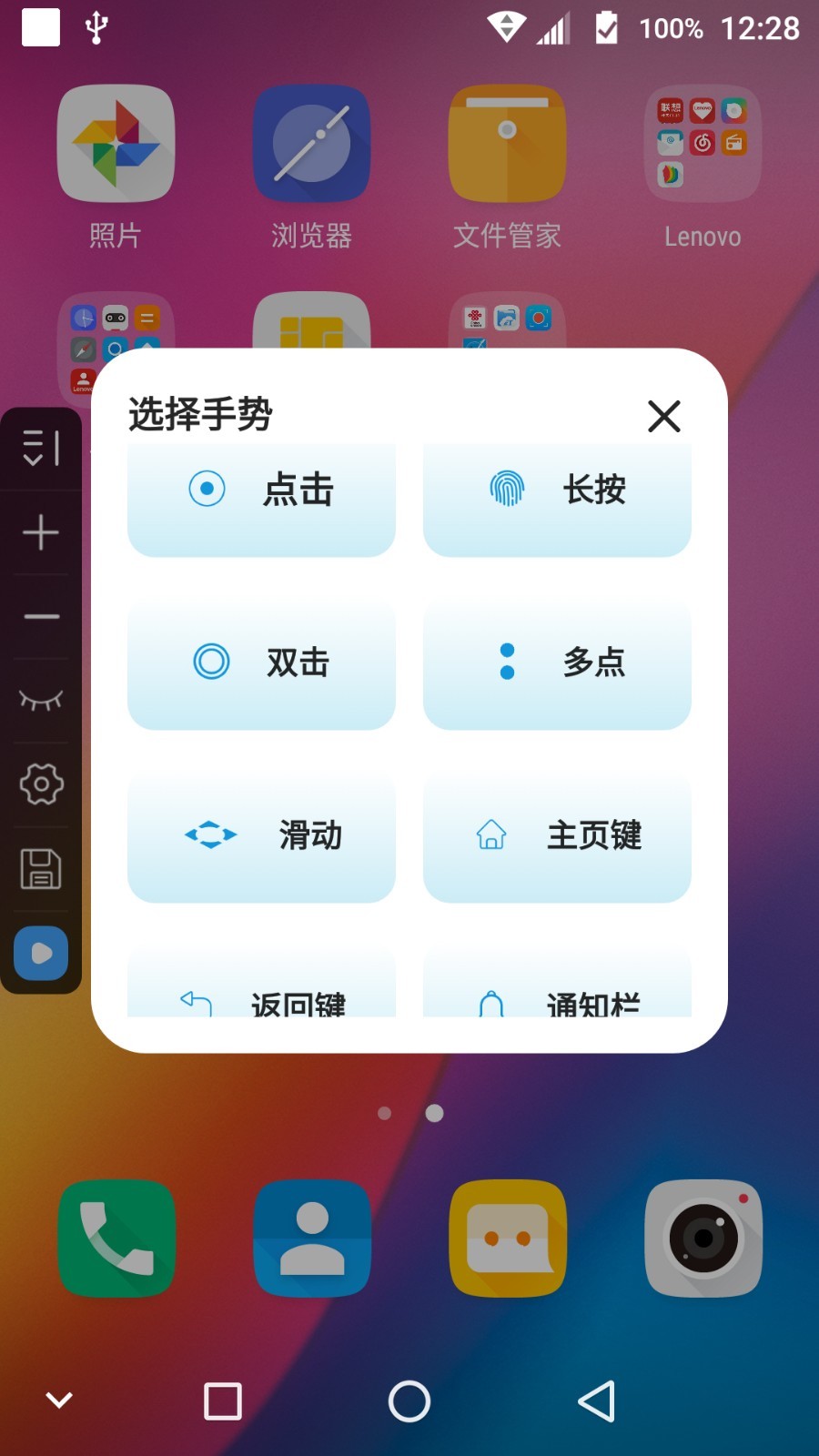Viewport: 819px width, 1456px height.
Task: Tap the blue play button in sidebar
Action: [x=41, y=953]
